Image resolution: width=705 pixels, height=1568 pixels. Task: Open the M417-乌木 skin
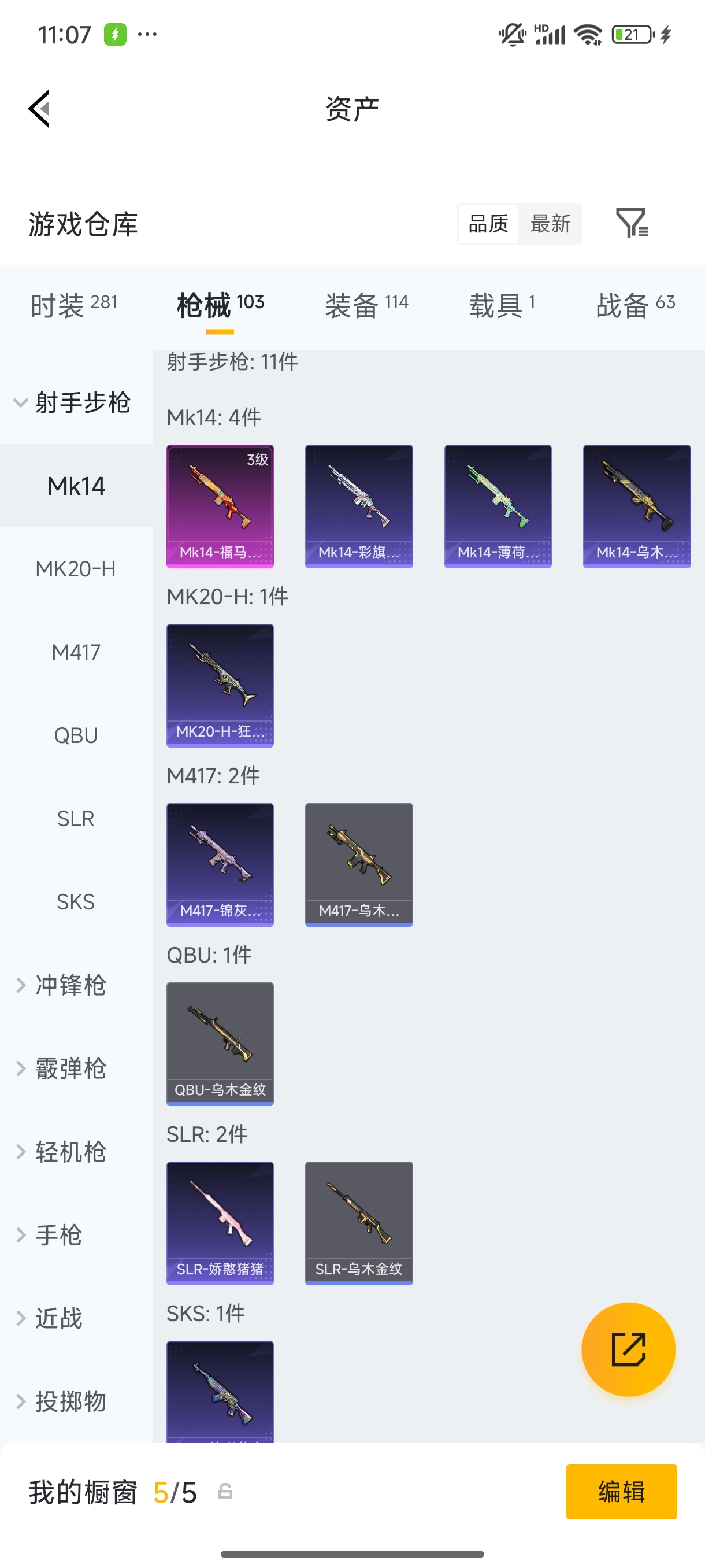(x=359, y=864)
